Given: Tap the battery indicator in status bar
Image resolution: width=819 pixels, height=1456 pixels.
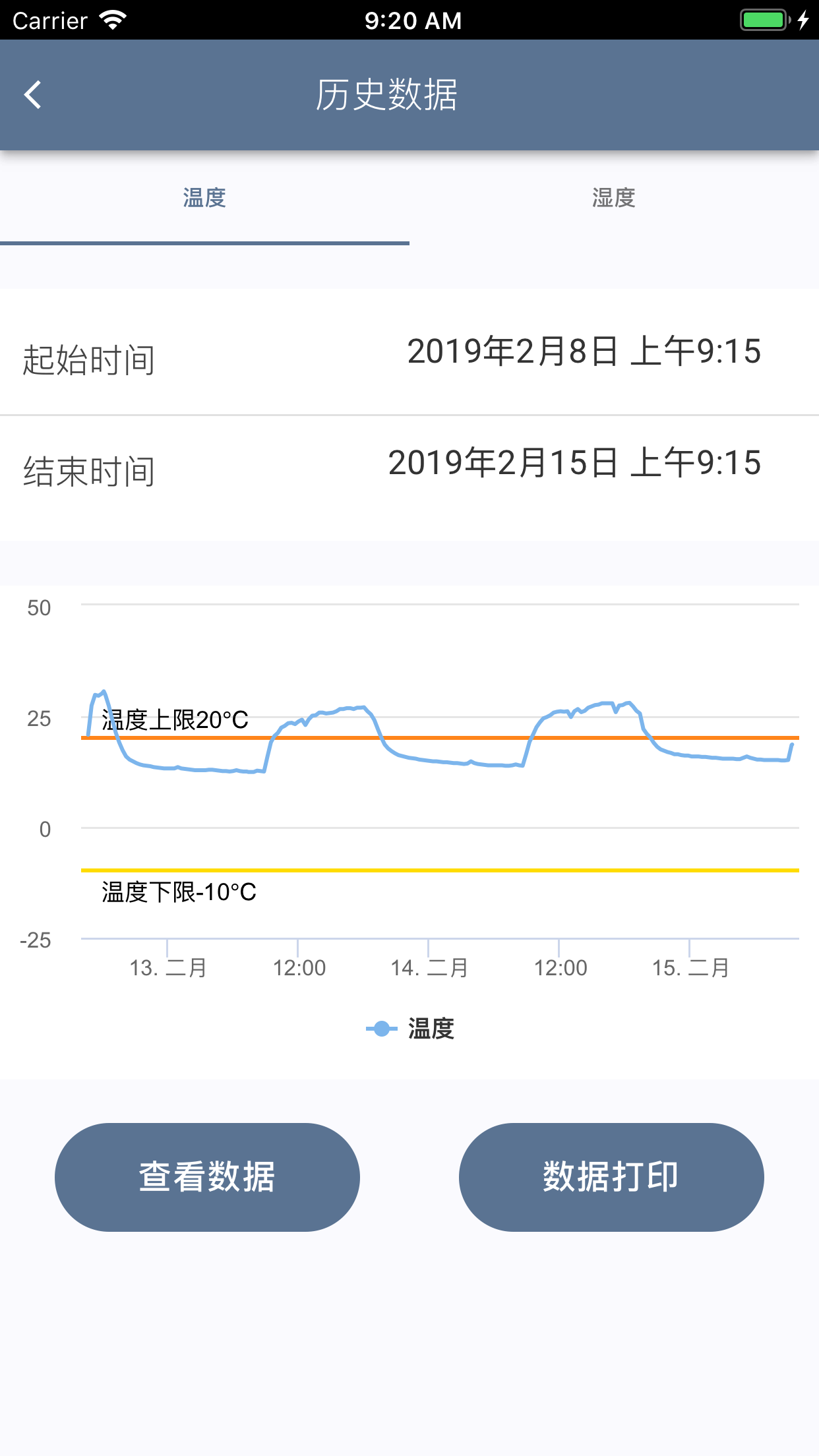Looking at the screenshot, I should point(762,20).
